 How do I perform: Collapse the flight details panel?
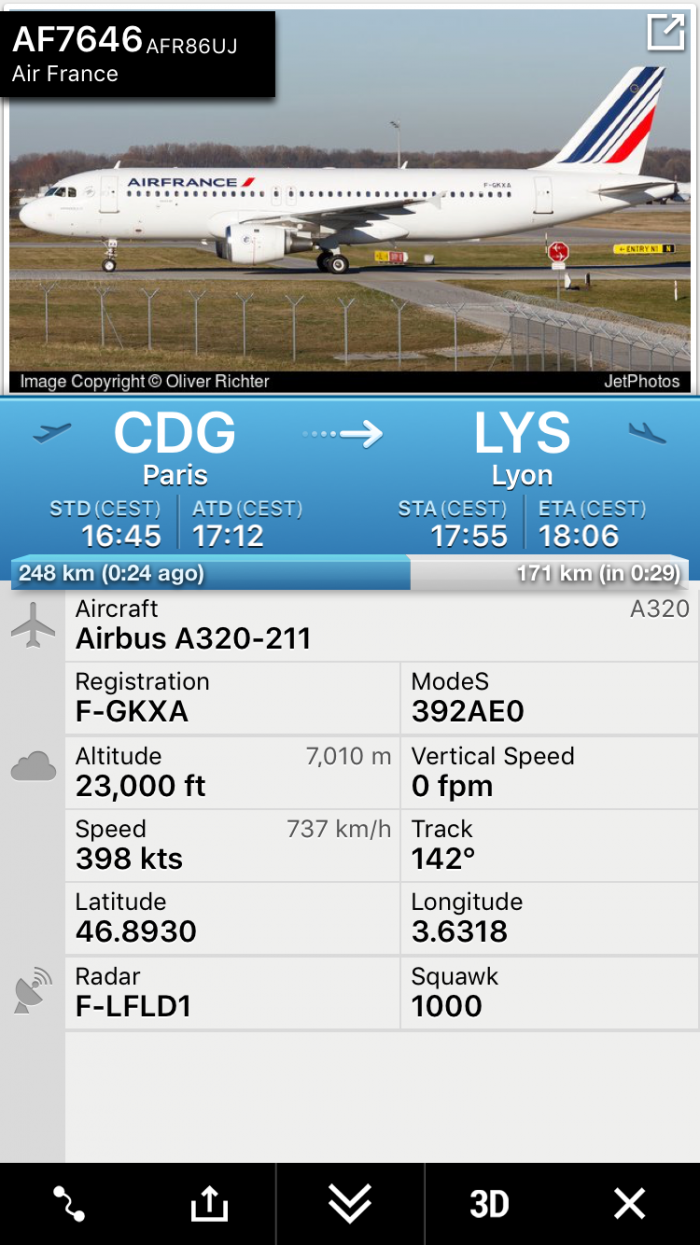coord(350,1204)
